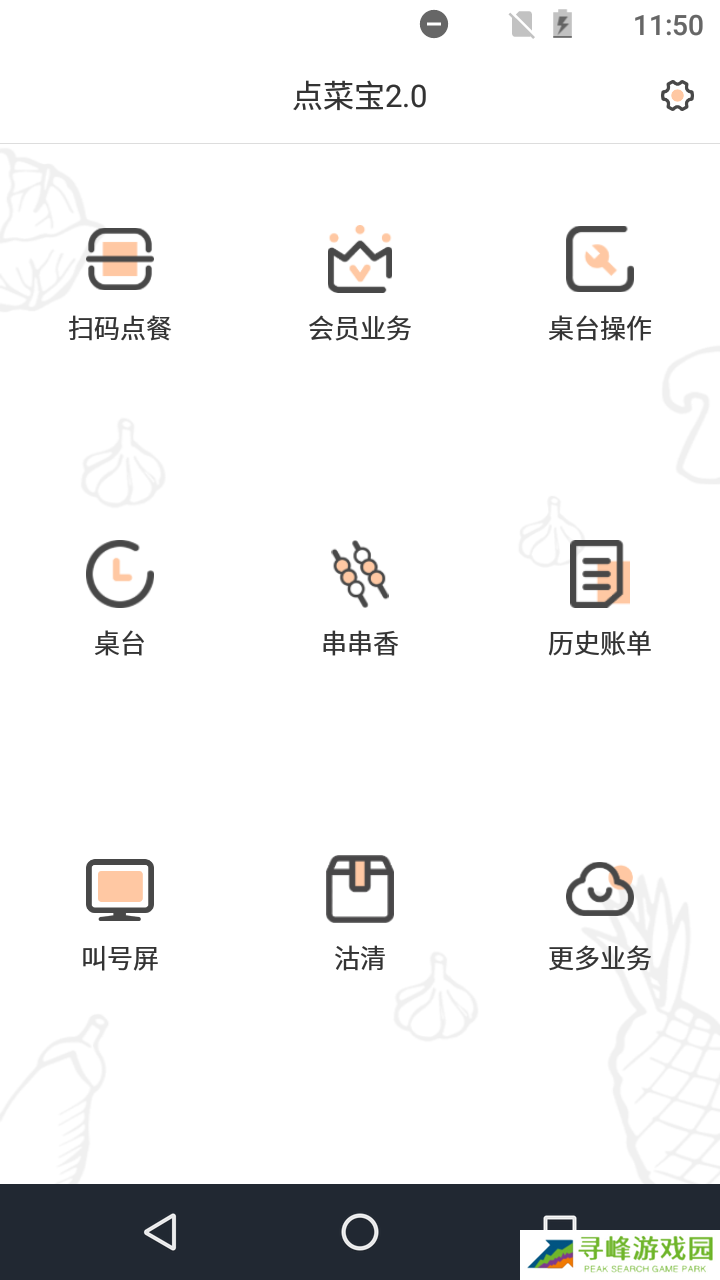Open the settings gear in top bar
Screen dimensions: 720x1280
[x=677, y=96]
